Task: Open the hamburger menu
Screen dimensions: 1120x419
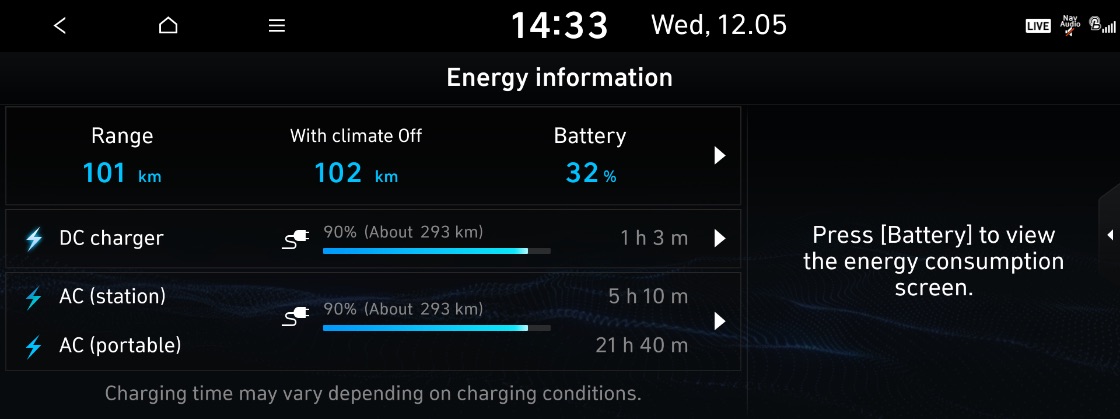Action: [277, 26]
